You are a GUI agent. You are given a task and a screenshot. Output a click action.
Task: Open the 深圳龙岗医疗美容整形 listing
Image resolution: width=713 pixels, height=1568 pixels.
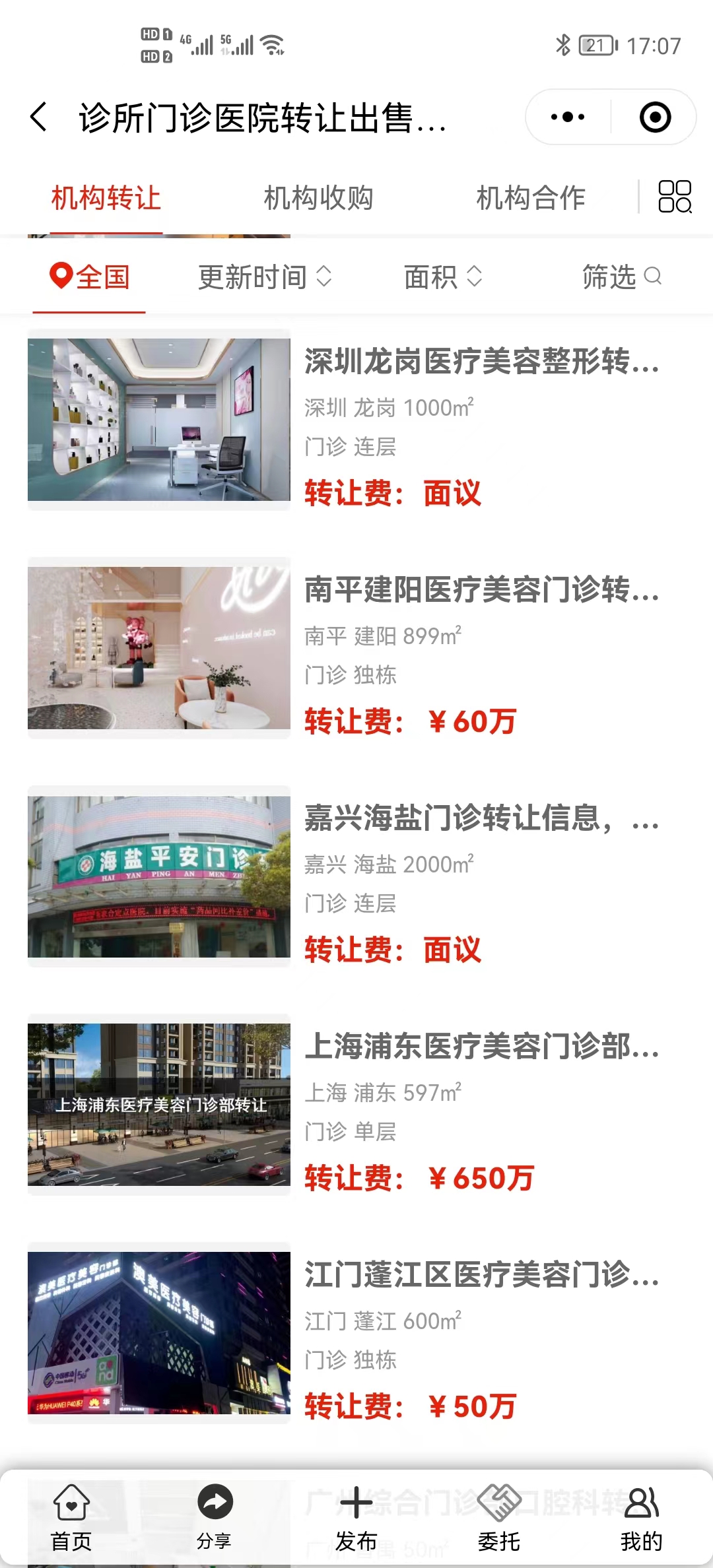click(x=482, y=362)
